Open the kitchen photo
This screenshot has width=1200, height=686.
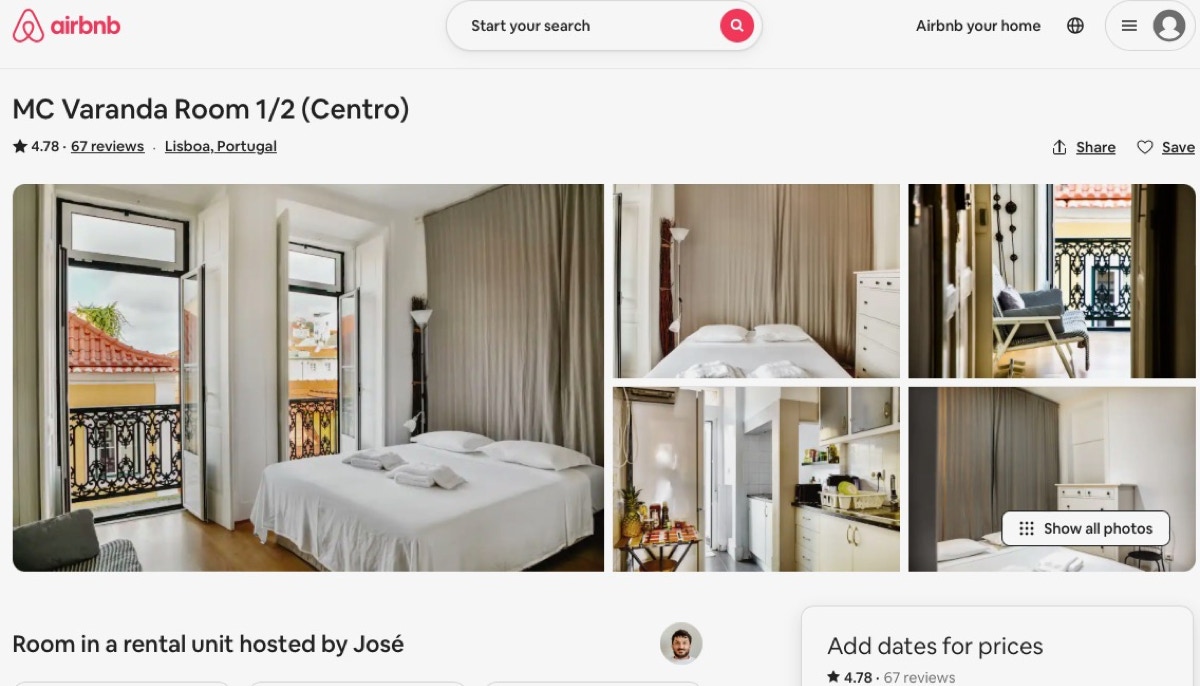pos(755,478)
